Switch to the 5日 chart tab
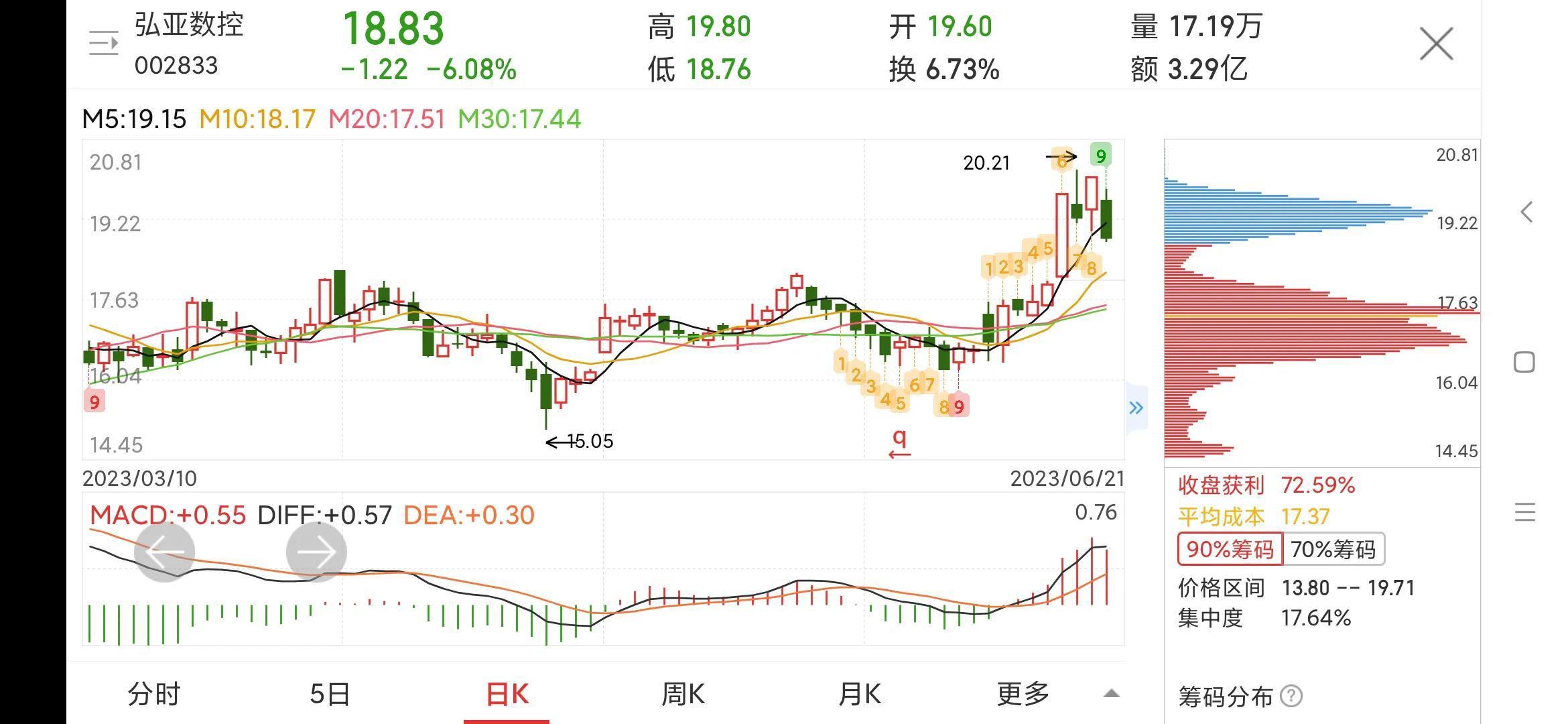The image size is (1568, 724). click(330, 694)
